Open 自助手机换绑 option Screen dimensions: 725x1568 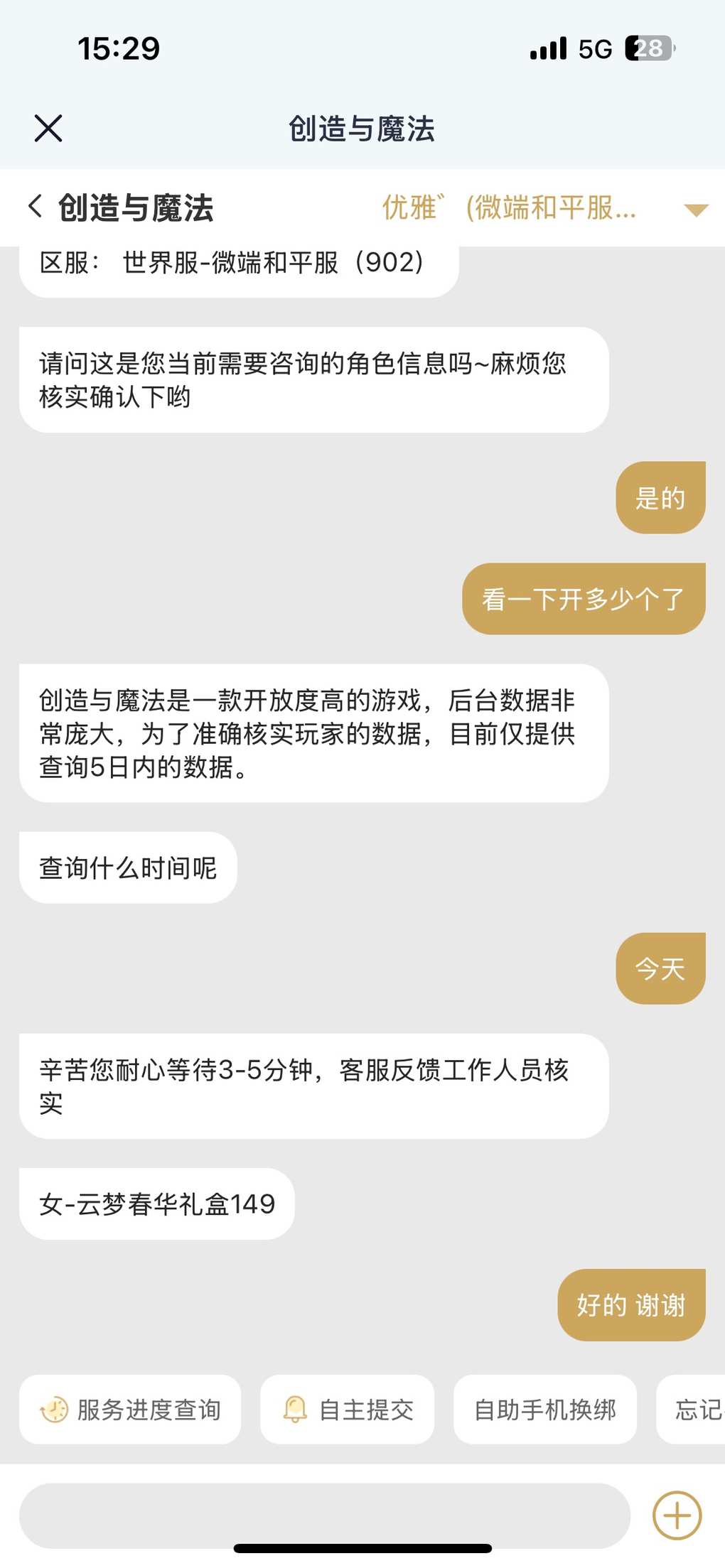[x=545, y=1410]
